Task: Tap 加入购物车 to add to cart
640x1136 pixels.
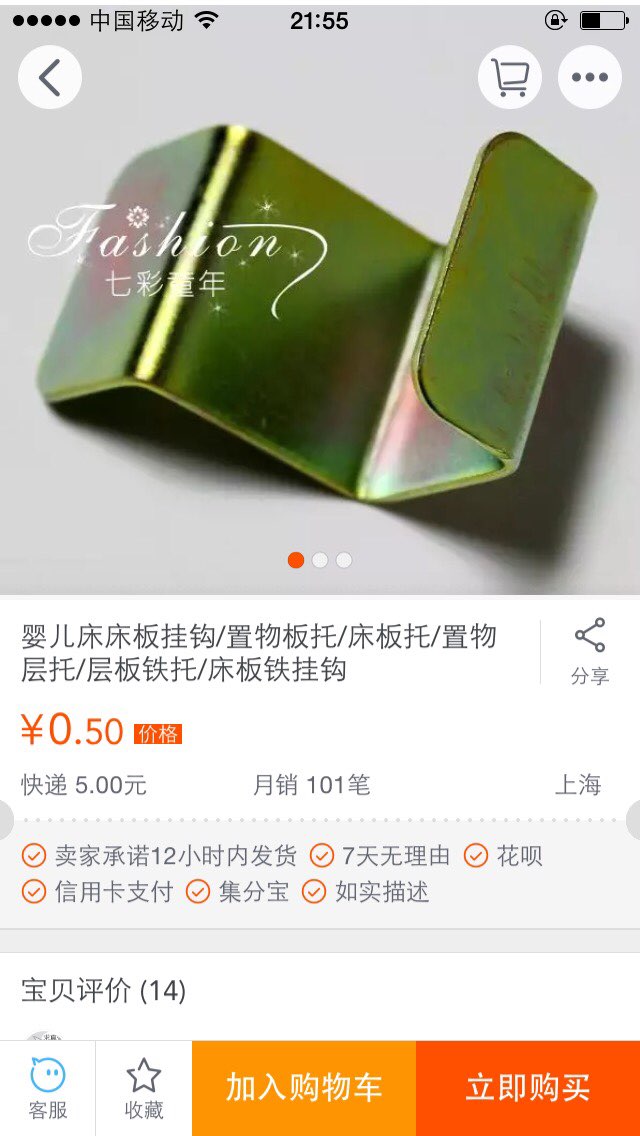Action: (304, 1088)
